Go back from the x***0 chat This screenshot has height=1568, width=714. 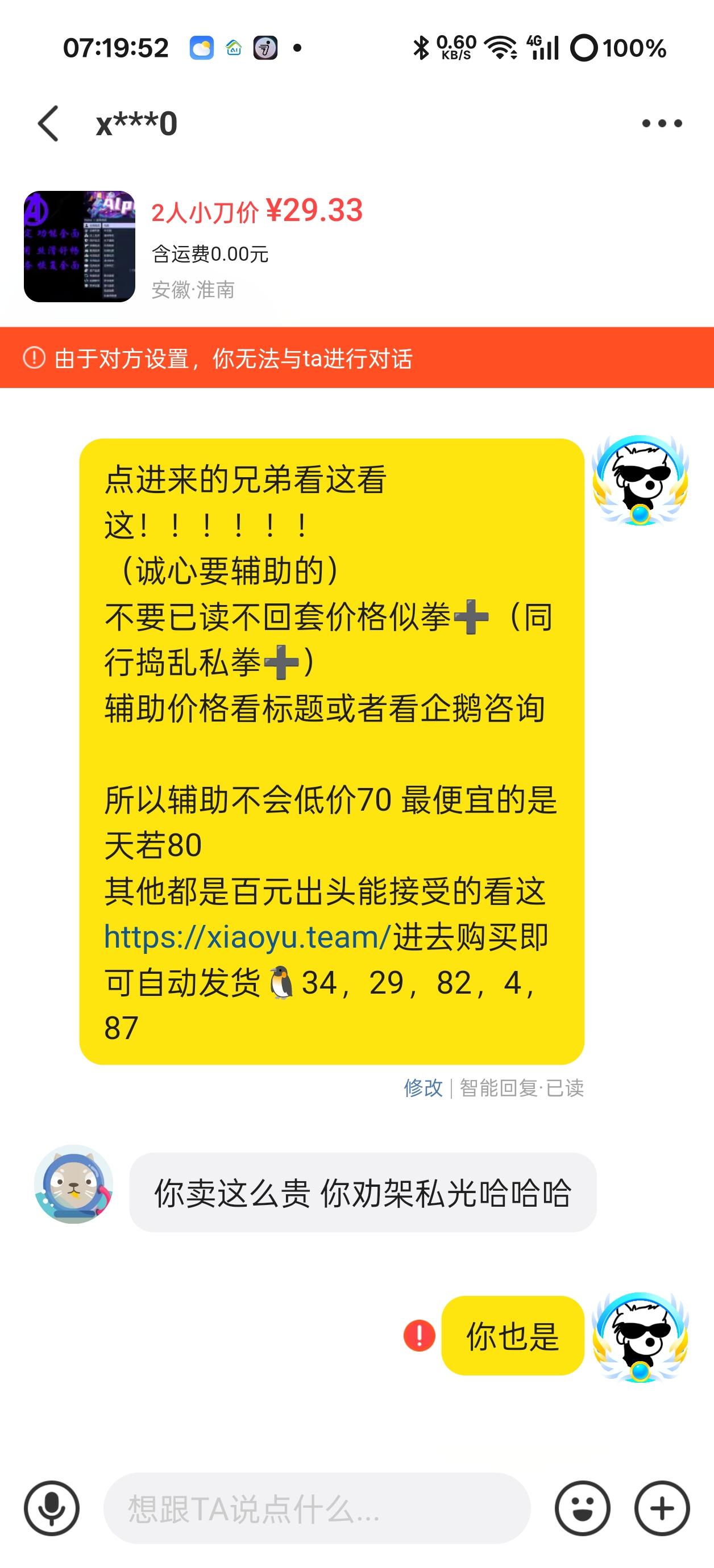49,124
